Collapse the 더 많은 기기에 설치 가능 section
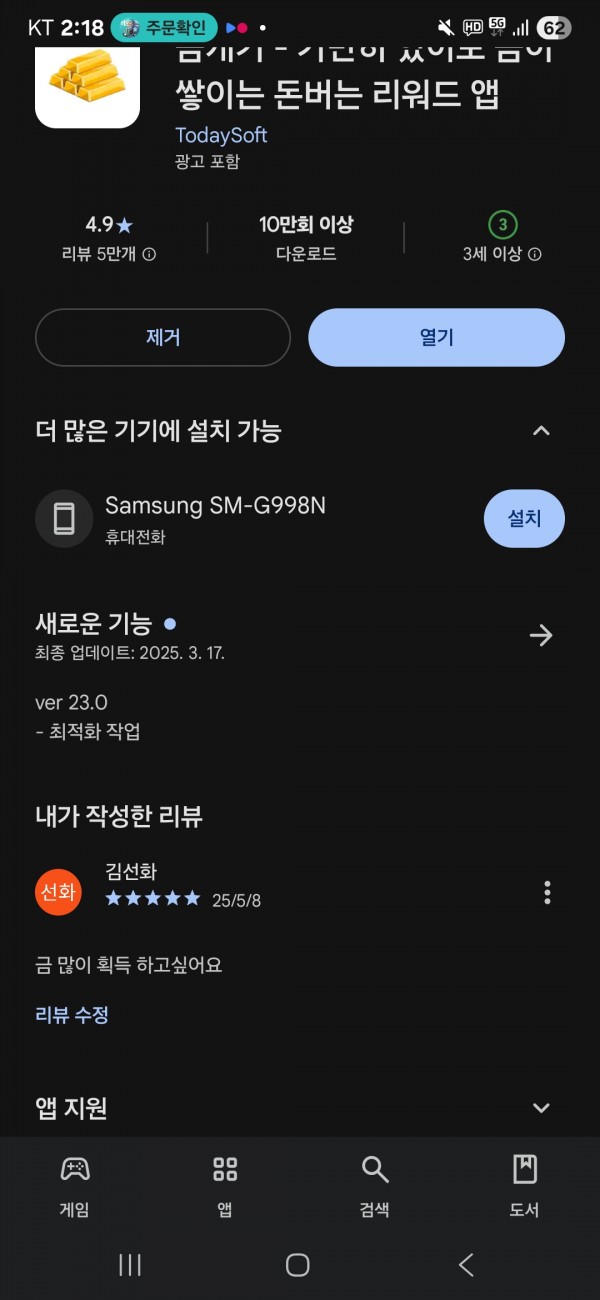600x1300 pixels. tap(541, 431)
